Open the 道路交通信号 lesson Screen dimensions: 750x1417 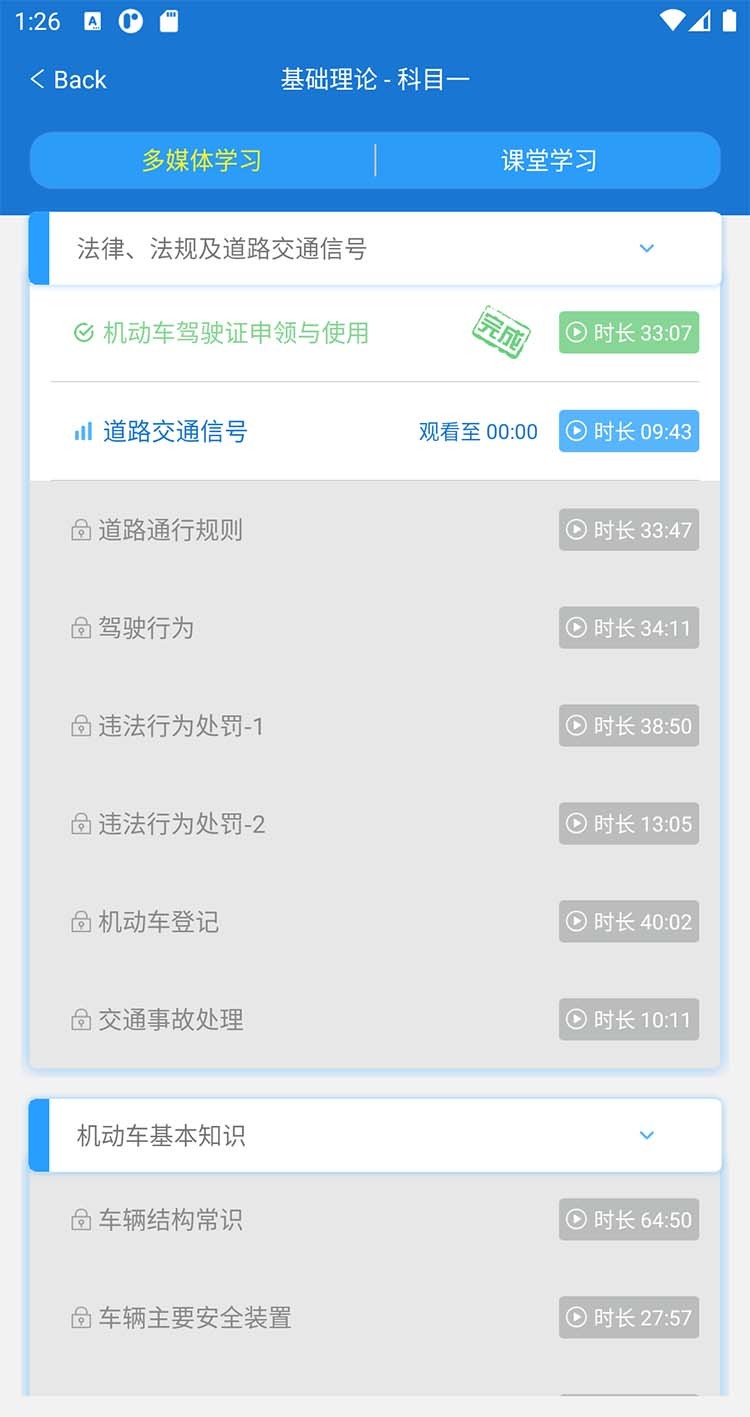tap(175, 432)
